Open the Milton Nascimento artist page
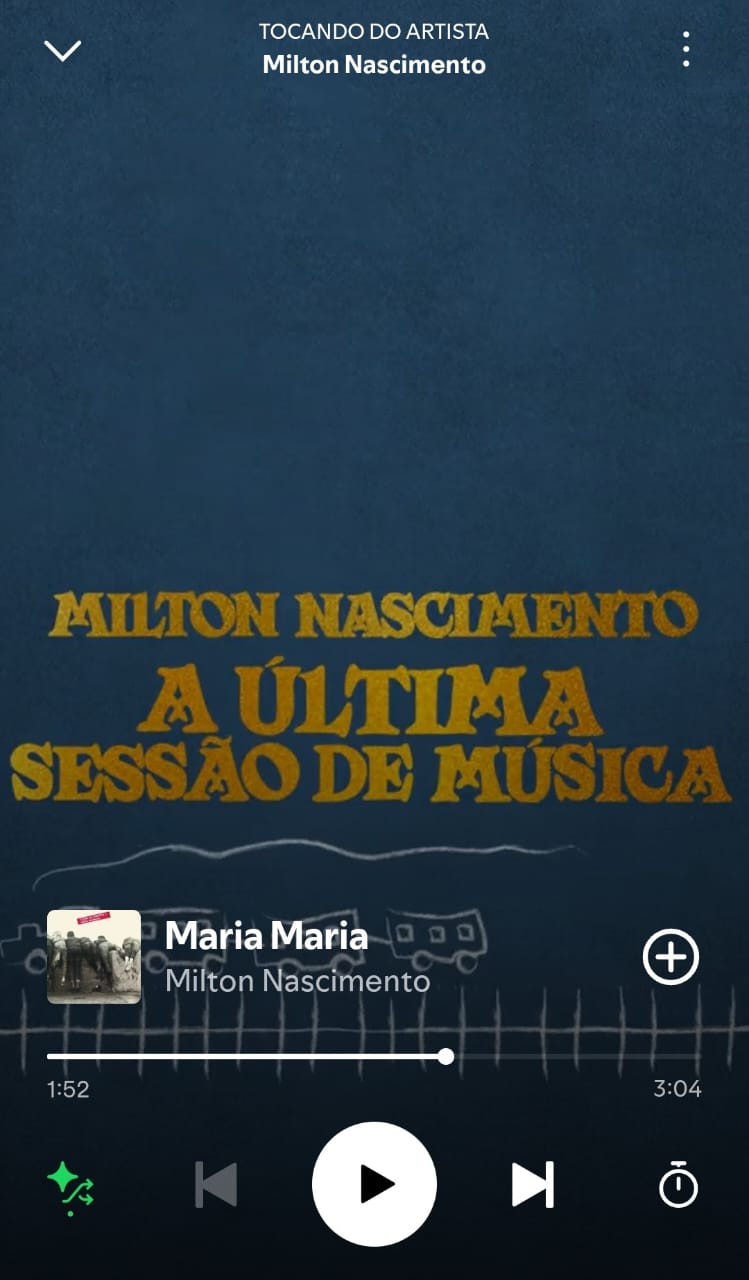The height and width of the screenshot is (1280, 749). [374, 64]
